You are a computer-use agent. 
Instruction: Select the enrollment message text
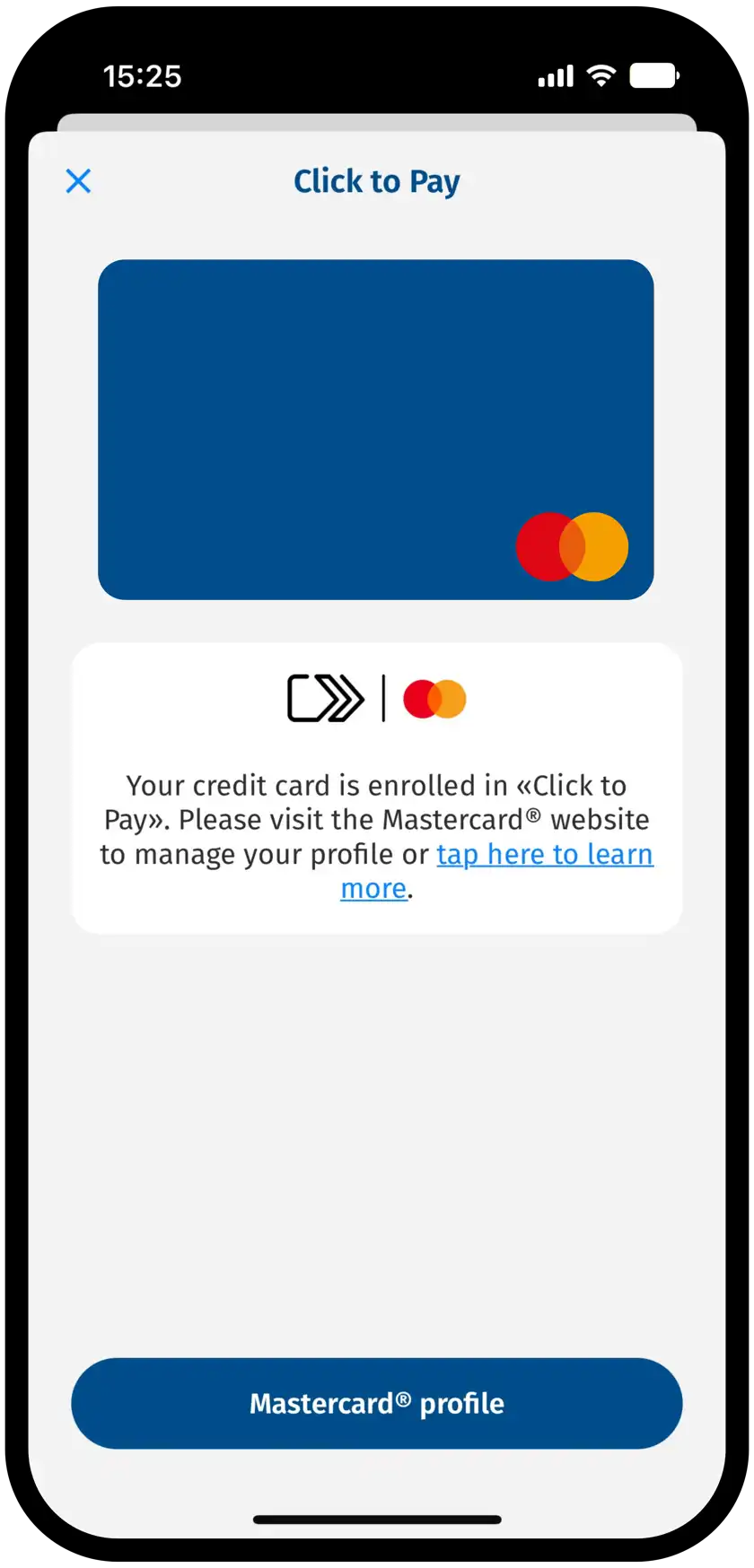376,836
